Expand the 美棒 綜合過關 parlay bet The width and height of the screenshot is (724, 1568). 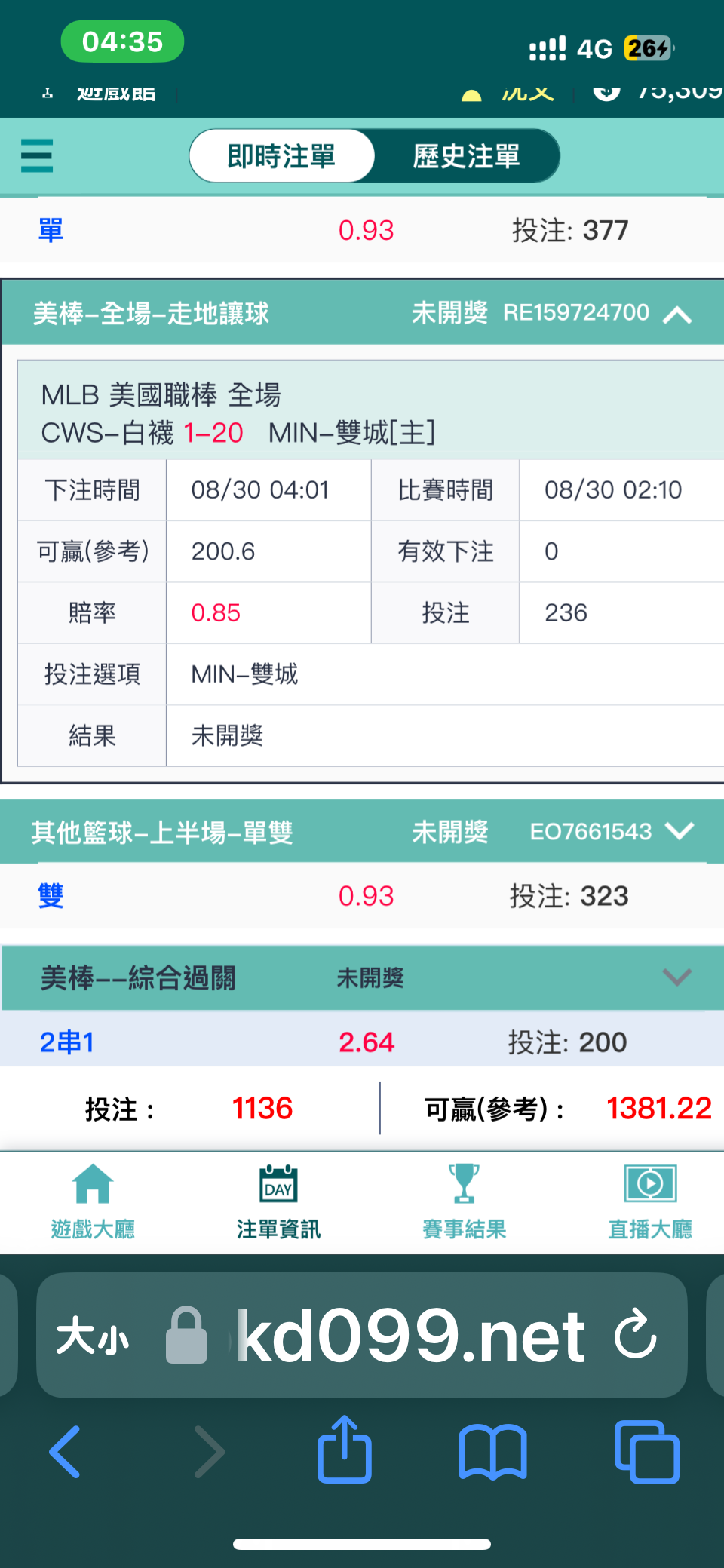tap(676, 977)
